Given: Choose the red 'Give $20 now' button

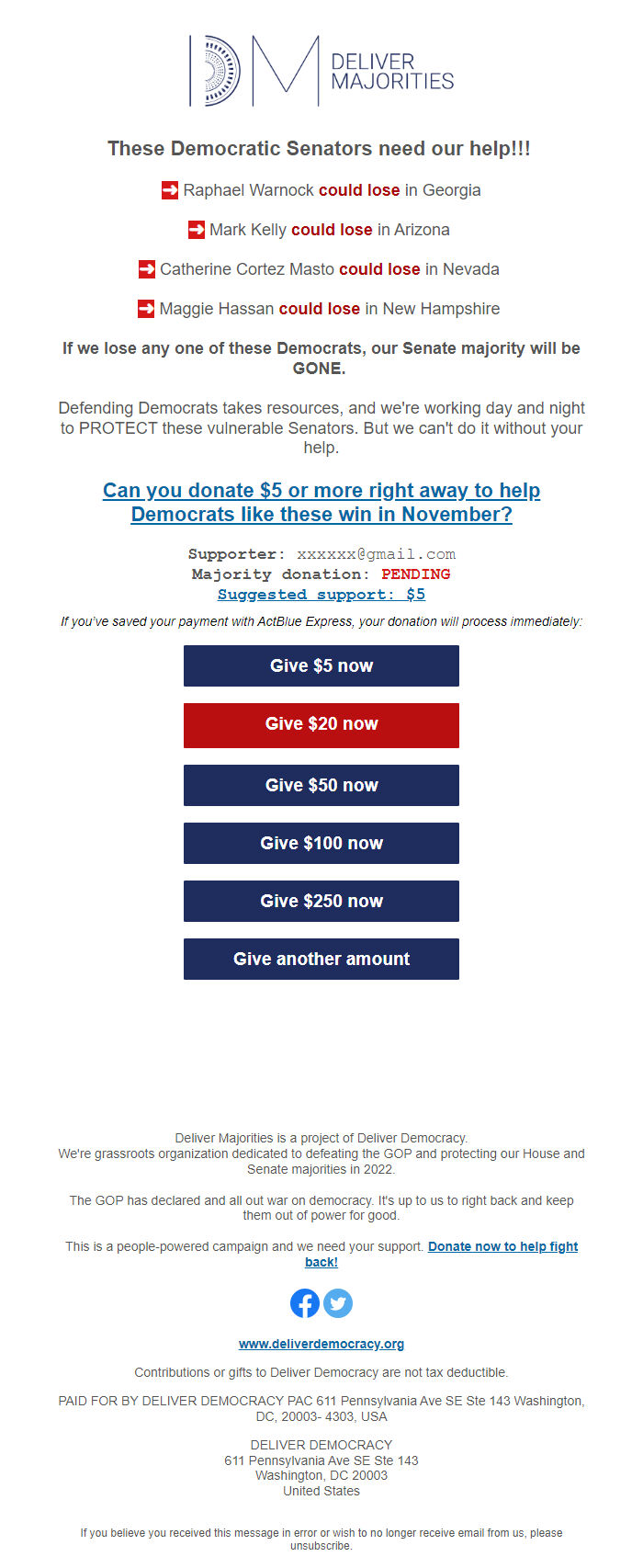Looking at the screenshot, I should click(321, 724).
